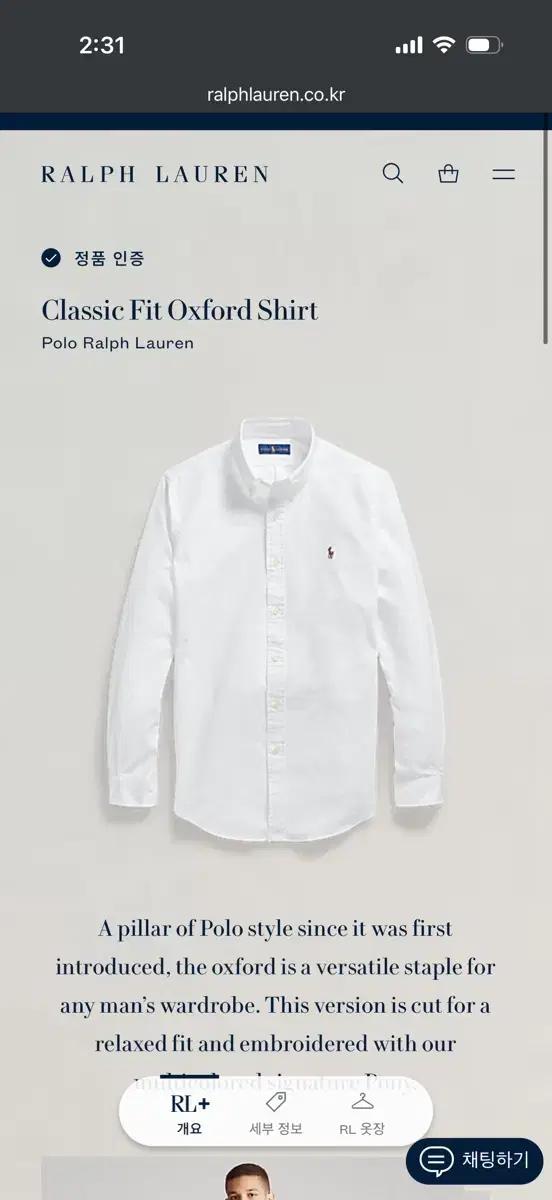
Task: Open the hamburger menu
Action: click(504, 174)
